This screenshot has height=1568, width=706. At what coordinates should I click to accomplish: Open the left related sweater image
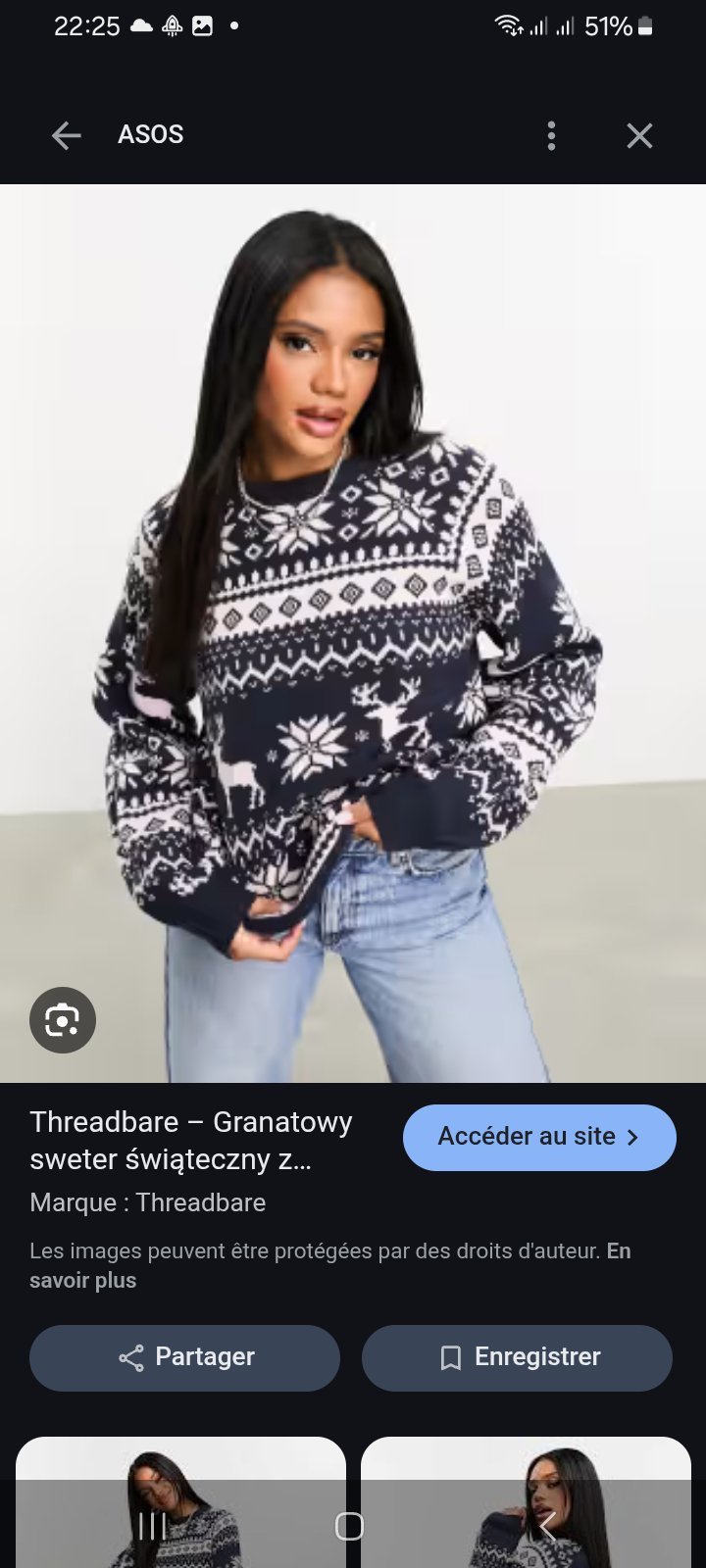click(180, 1502)
